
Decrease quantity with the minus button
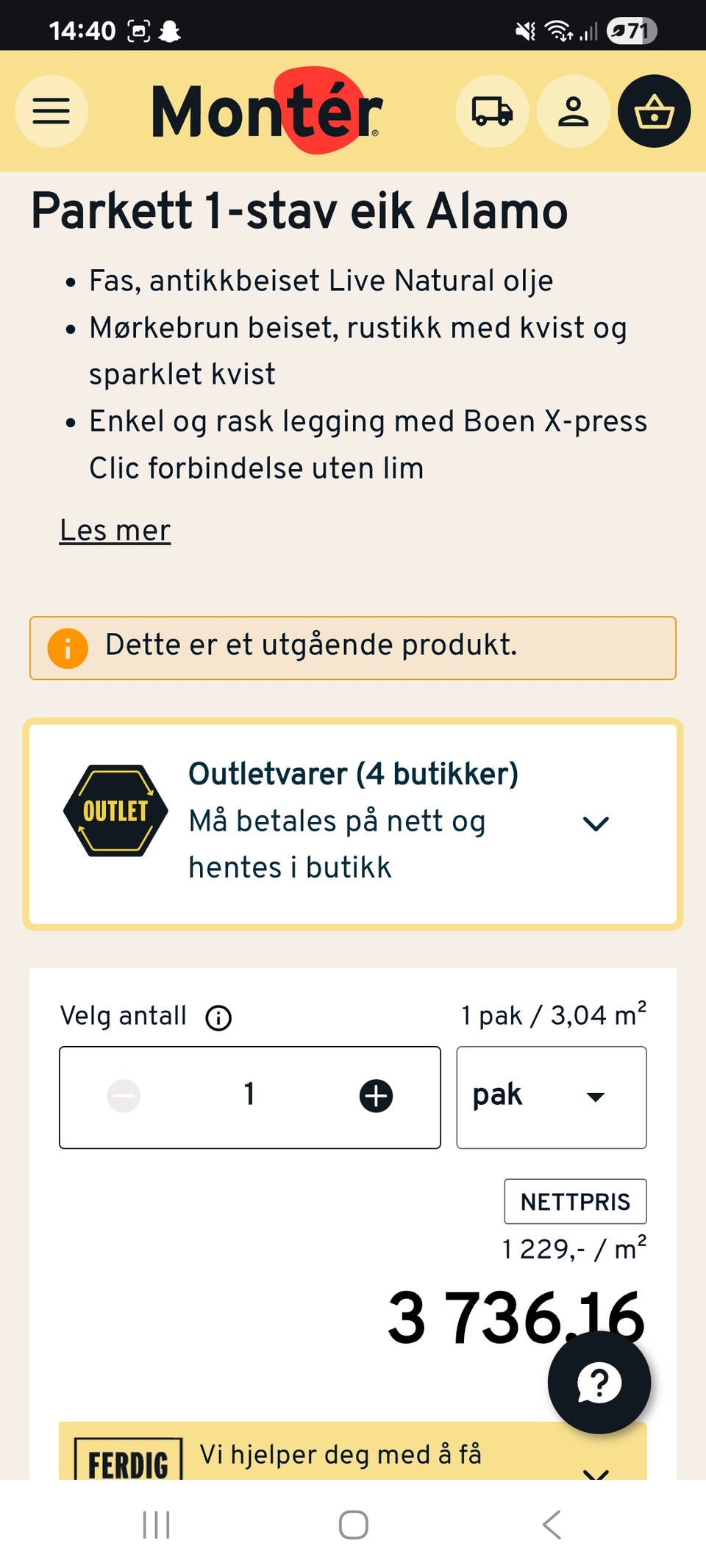(124, 1095)
